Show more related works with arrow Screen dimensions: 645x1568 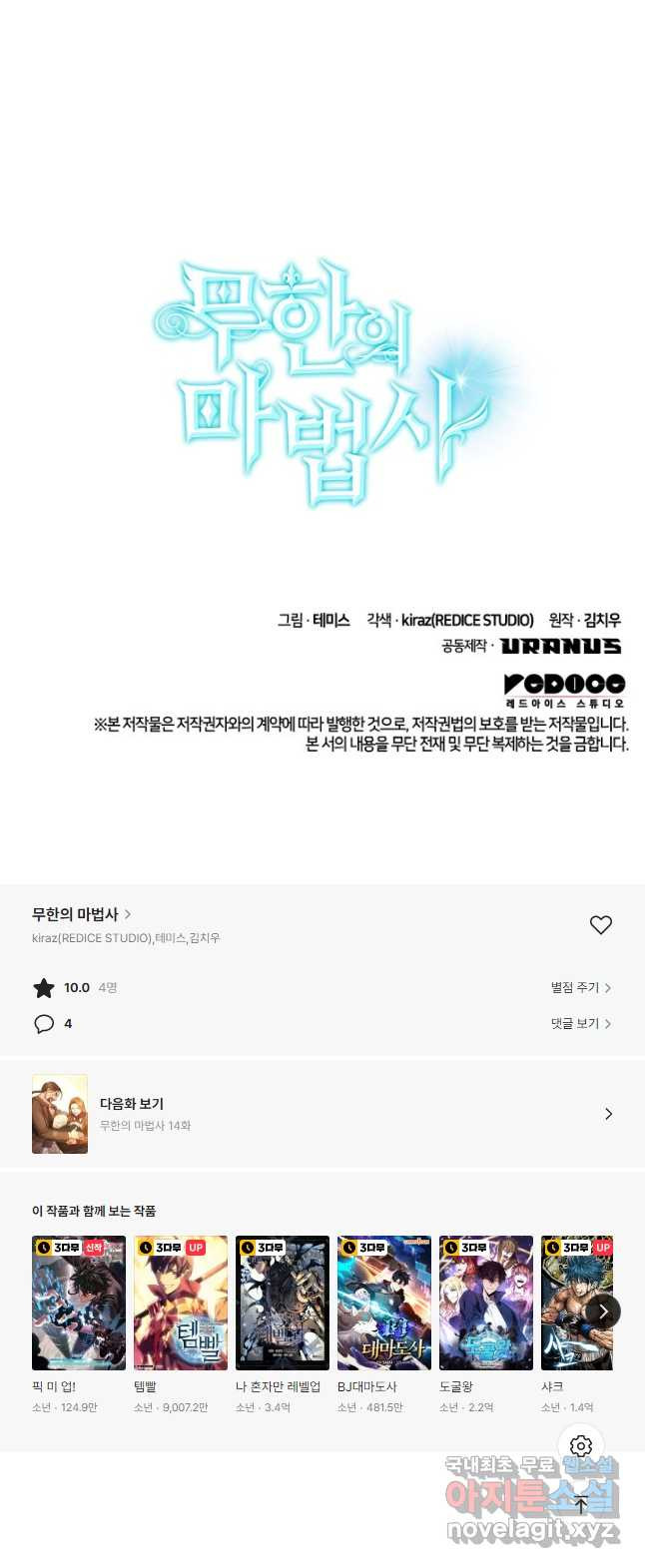coord(603,1311)
